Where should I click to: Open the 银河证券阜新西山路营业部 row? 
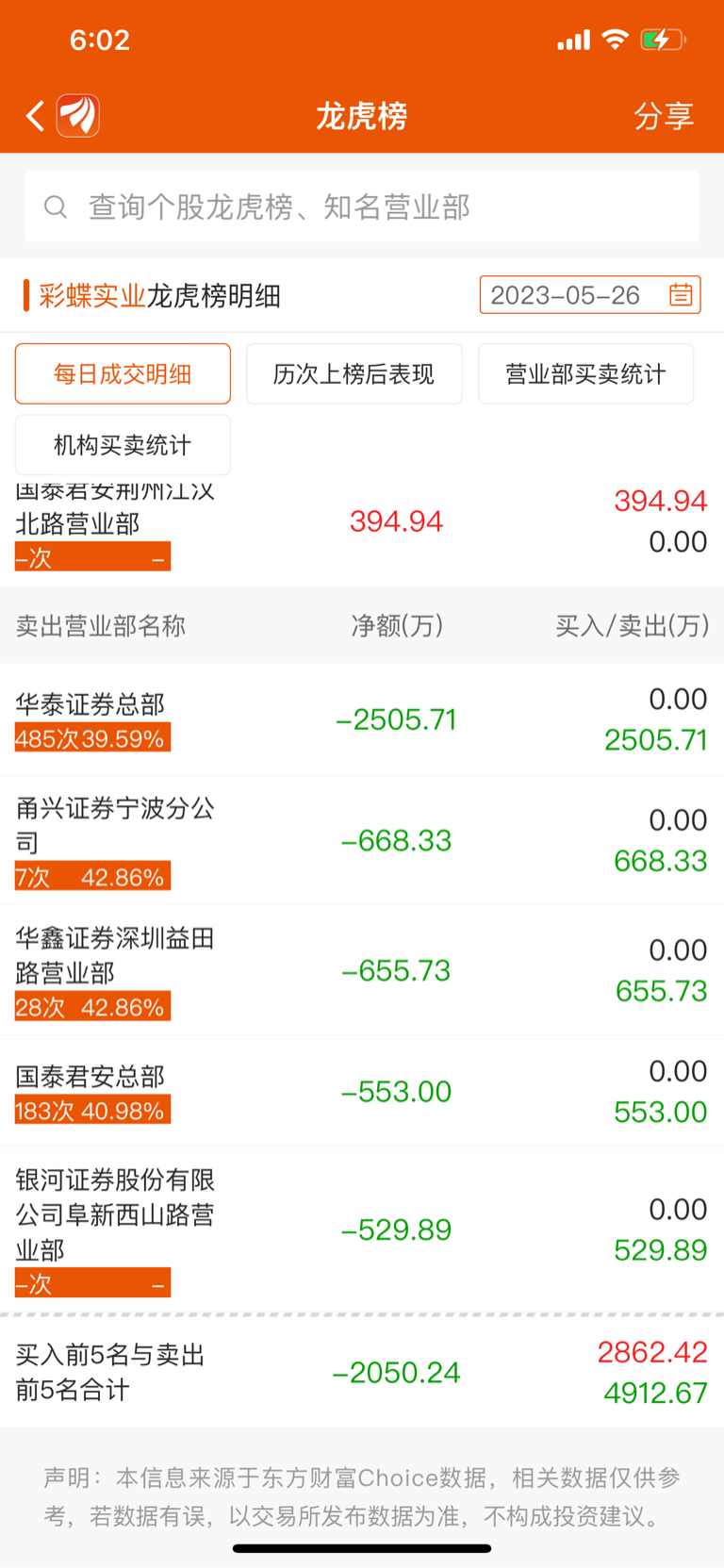click(362, 1230)
